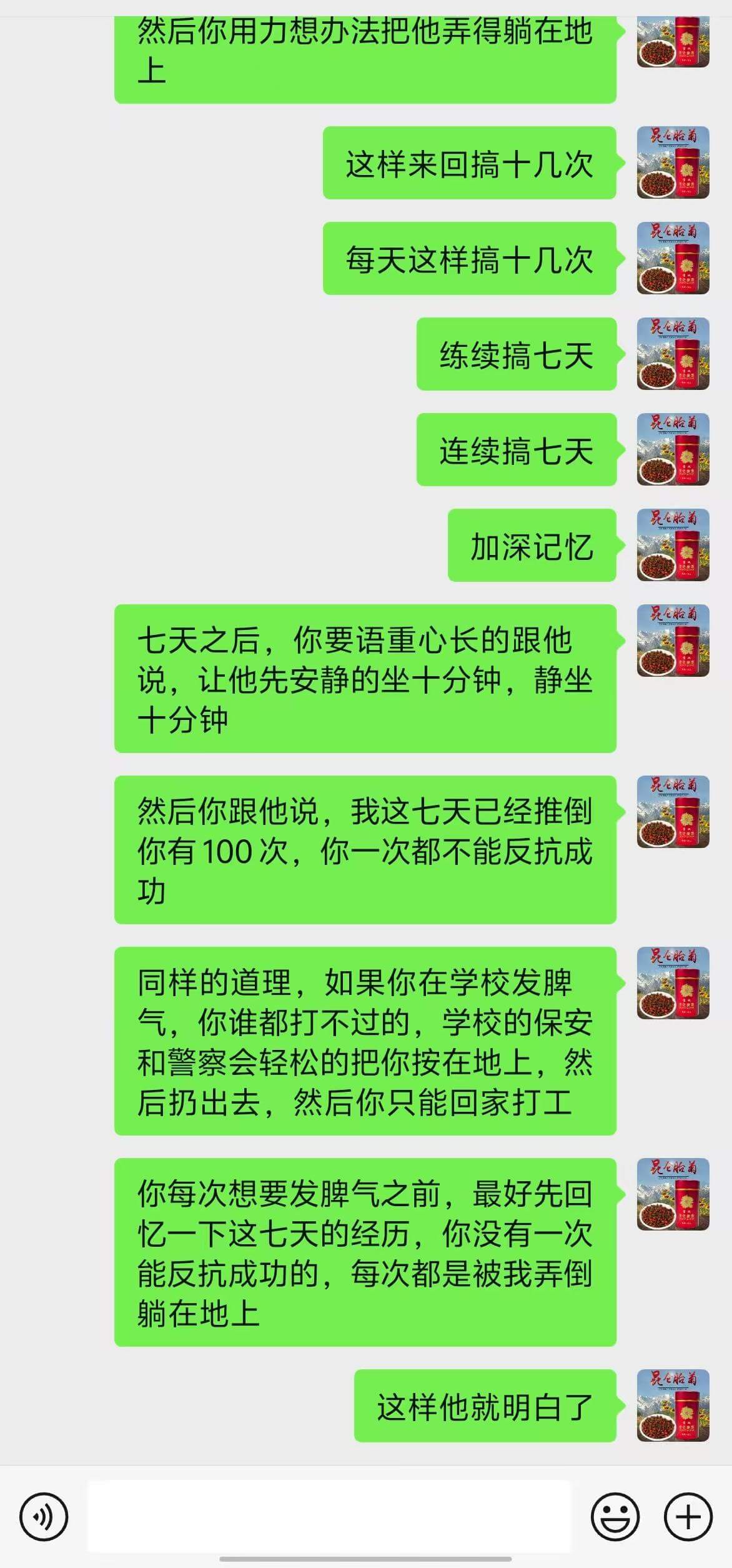Tap sender avatar beside 这样他就明白了

[673, 1406]
